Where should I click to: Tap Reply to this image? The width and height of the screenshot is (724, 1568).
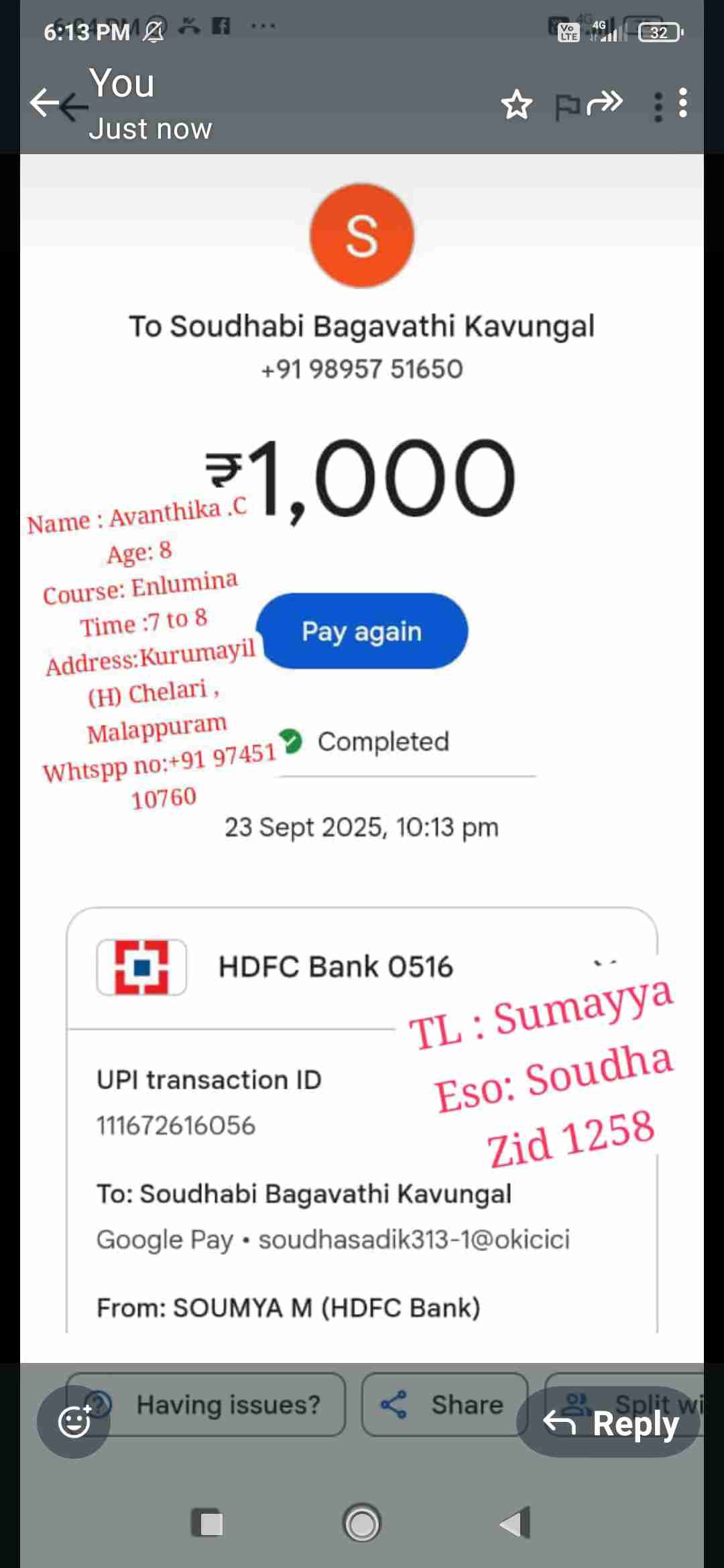tap(610, 1422)
